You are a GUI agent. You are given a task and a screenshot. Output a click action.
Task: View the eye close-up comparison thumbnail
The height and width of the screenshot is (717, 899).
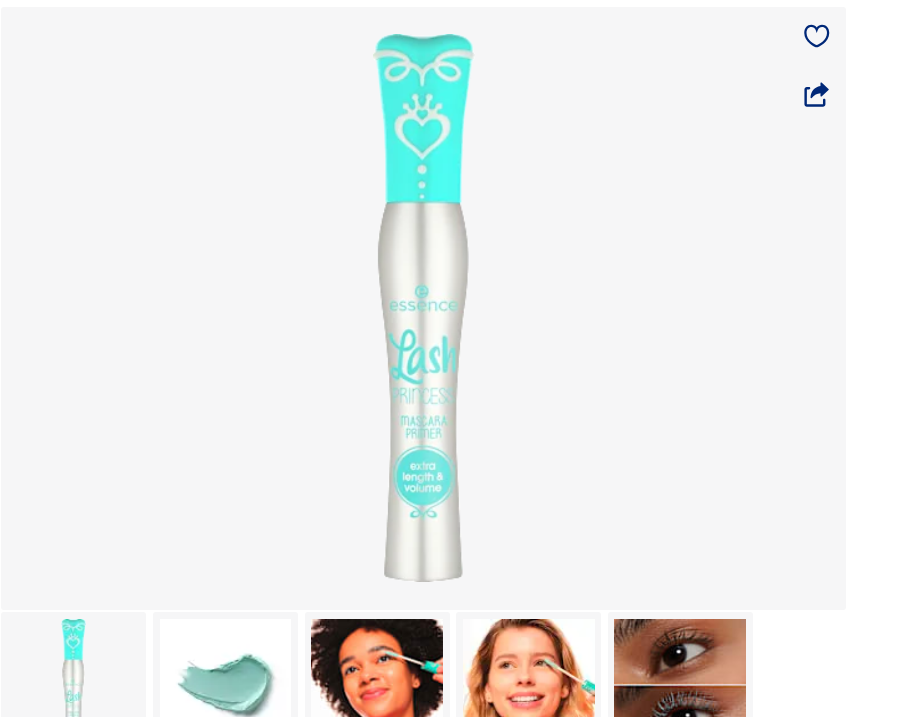(680, 665)
